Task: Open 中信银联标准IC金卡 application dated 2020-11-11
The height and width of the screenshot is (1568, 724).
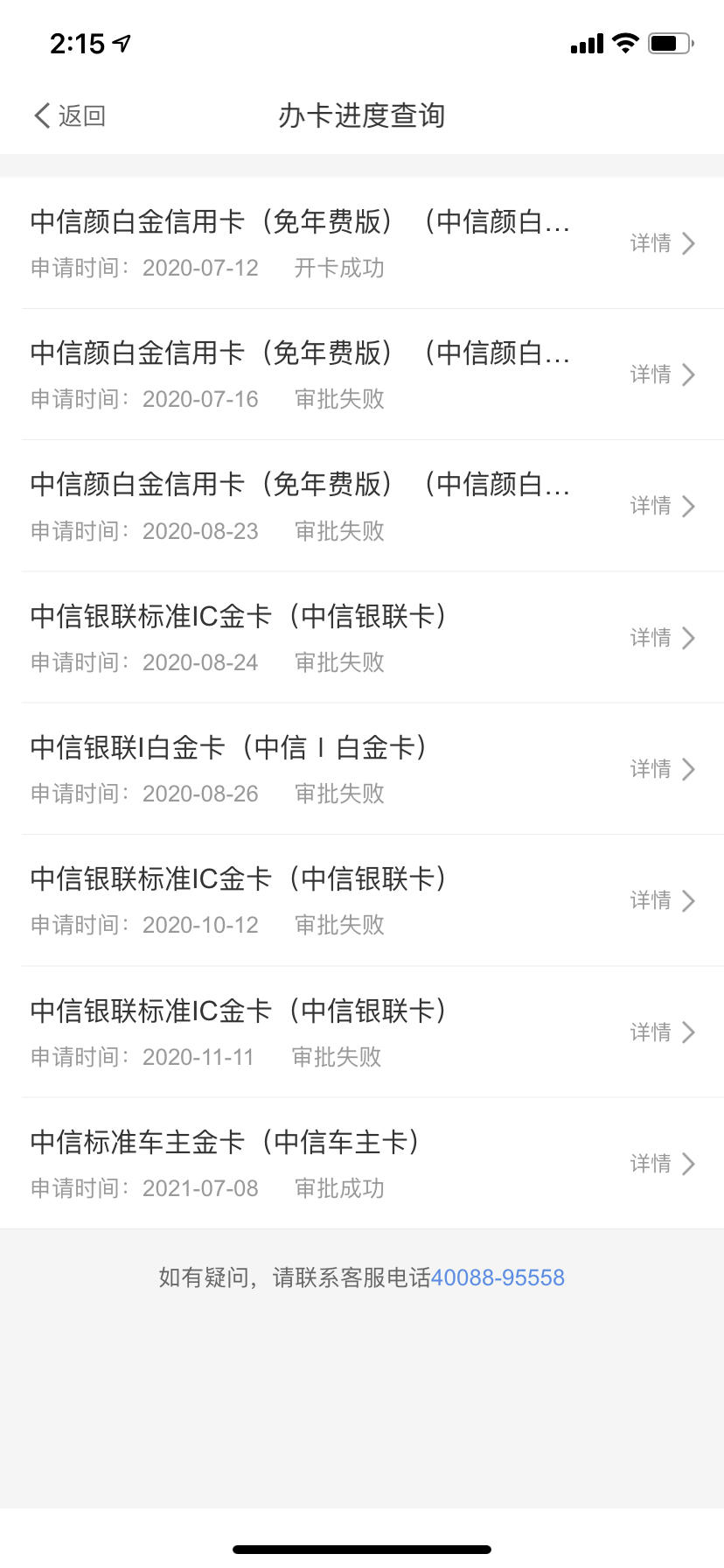Action: tap(362, 1032)
